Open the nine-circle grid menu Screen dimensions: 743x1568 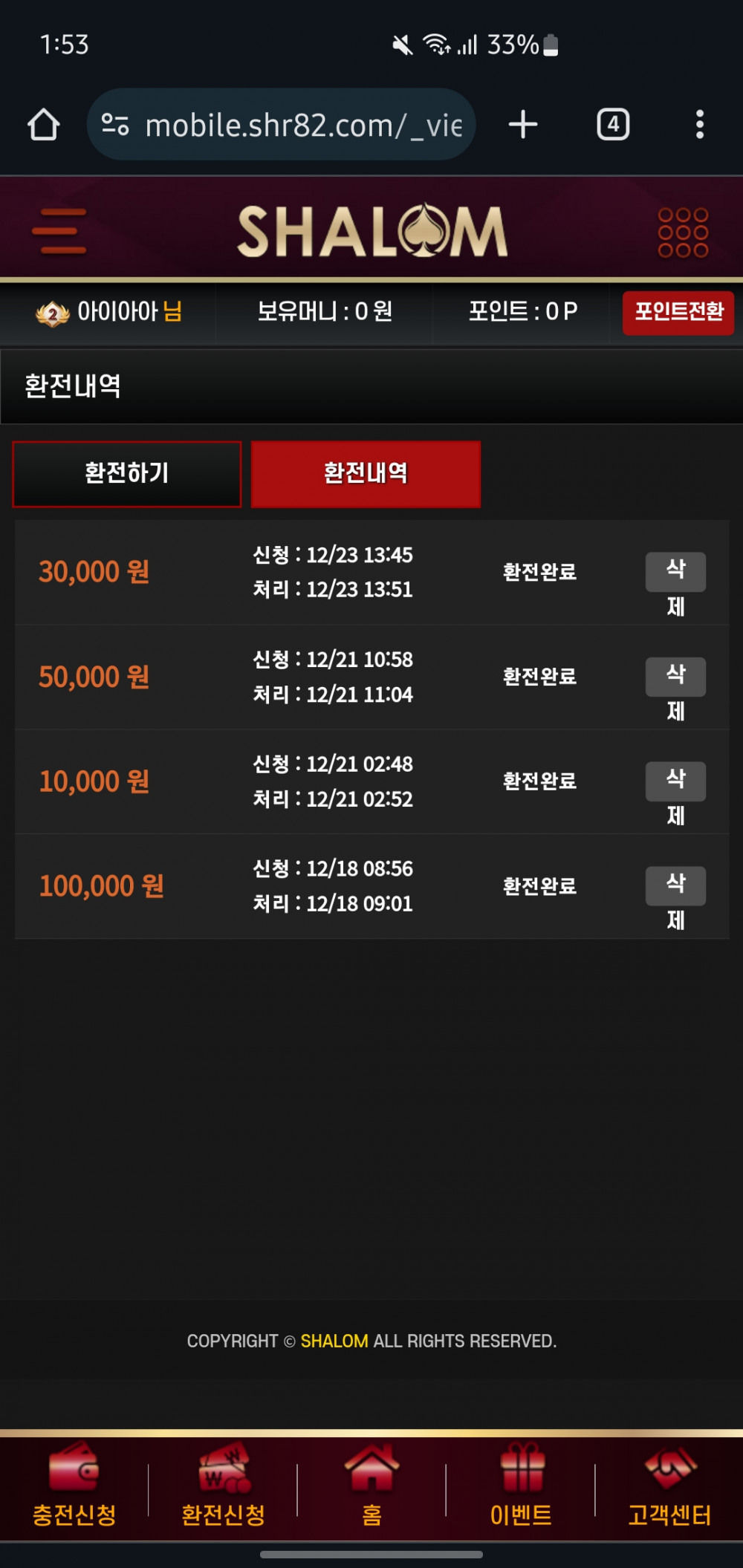click(x=683, y=232)
